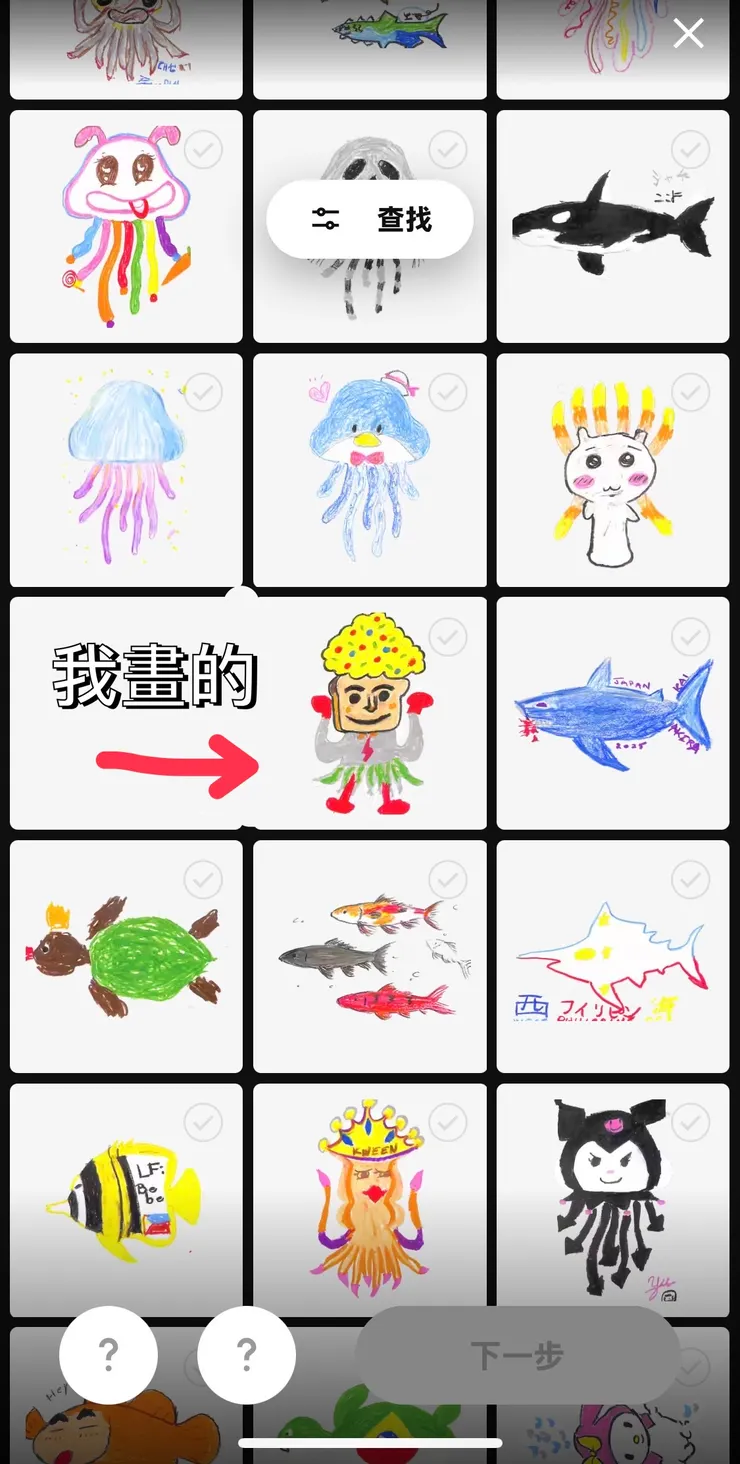Choose the black Kuromi octopus drawing

pos(612,1200)
